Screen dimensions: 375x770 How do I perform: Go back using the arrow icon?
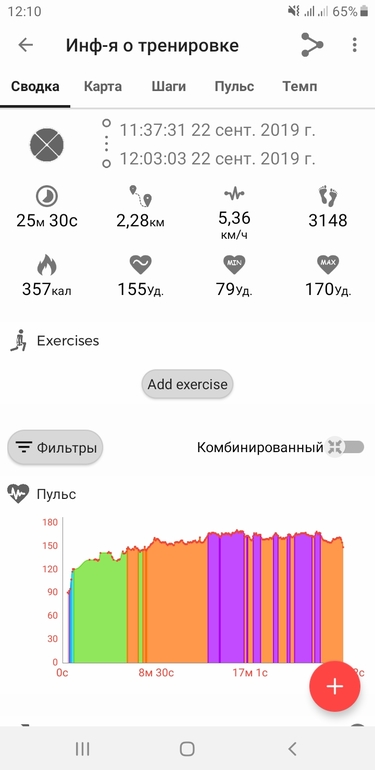[x=26, y=45]
